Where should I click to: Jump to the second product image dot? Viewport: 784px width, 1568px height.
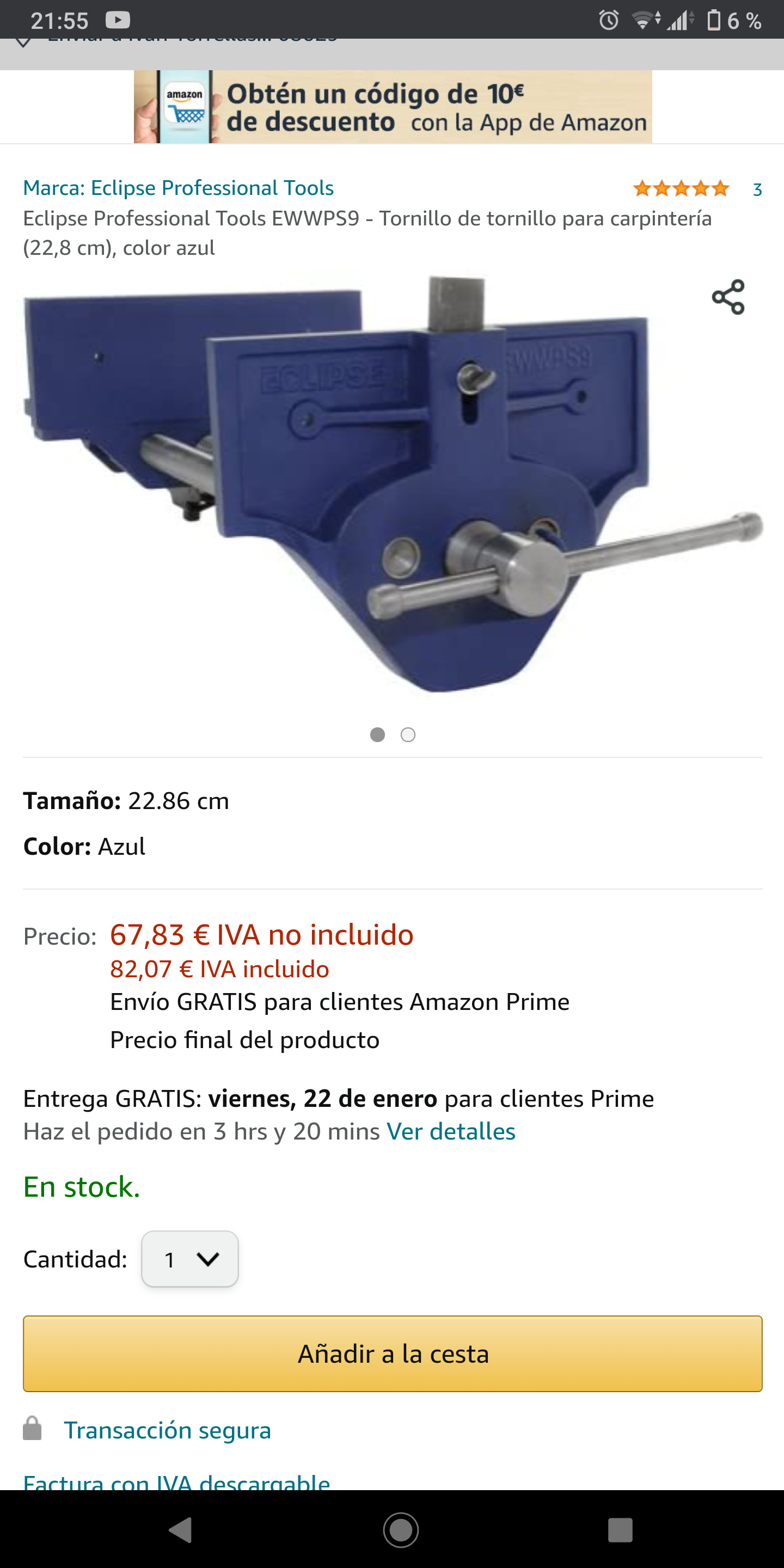(x=408, y=736)
